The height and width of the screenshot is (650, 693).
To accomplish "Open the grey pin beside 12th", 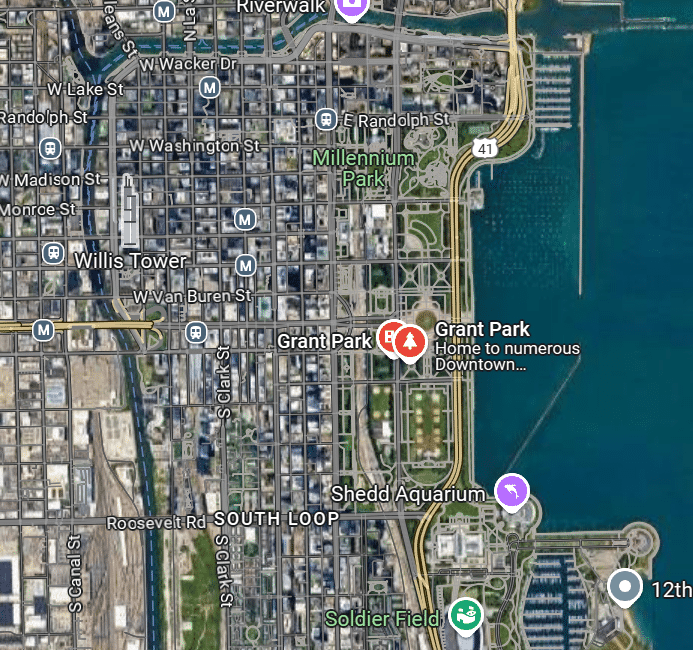I will 625,587.
